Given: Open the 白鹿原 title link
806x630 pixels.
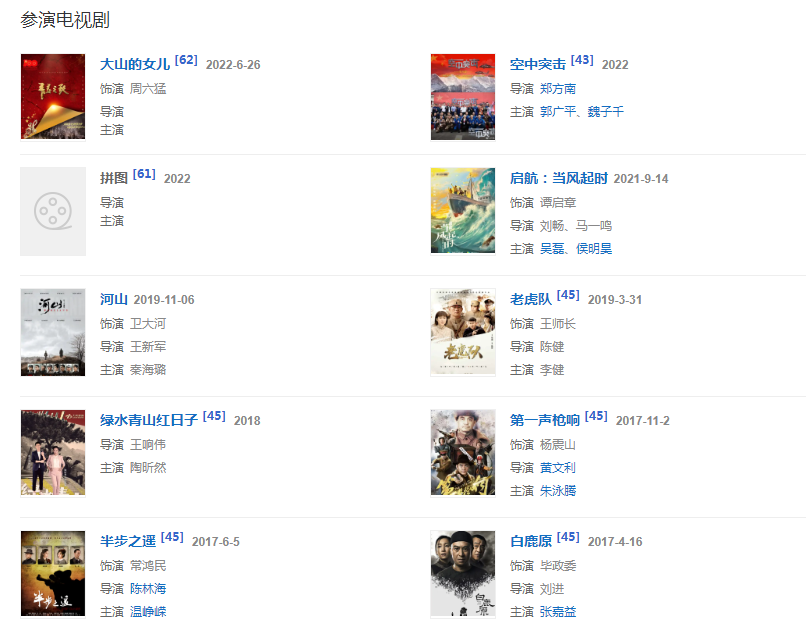Looking at the screenshot, I should [x=530, y=542].
